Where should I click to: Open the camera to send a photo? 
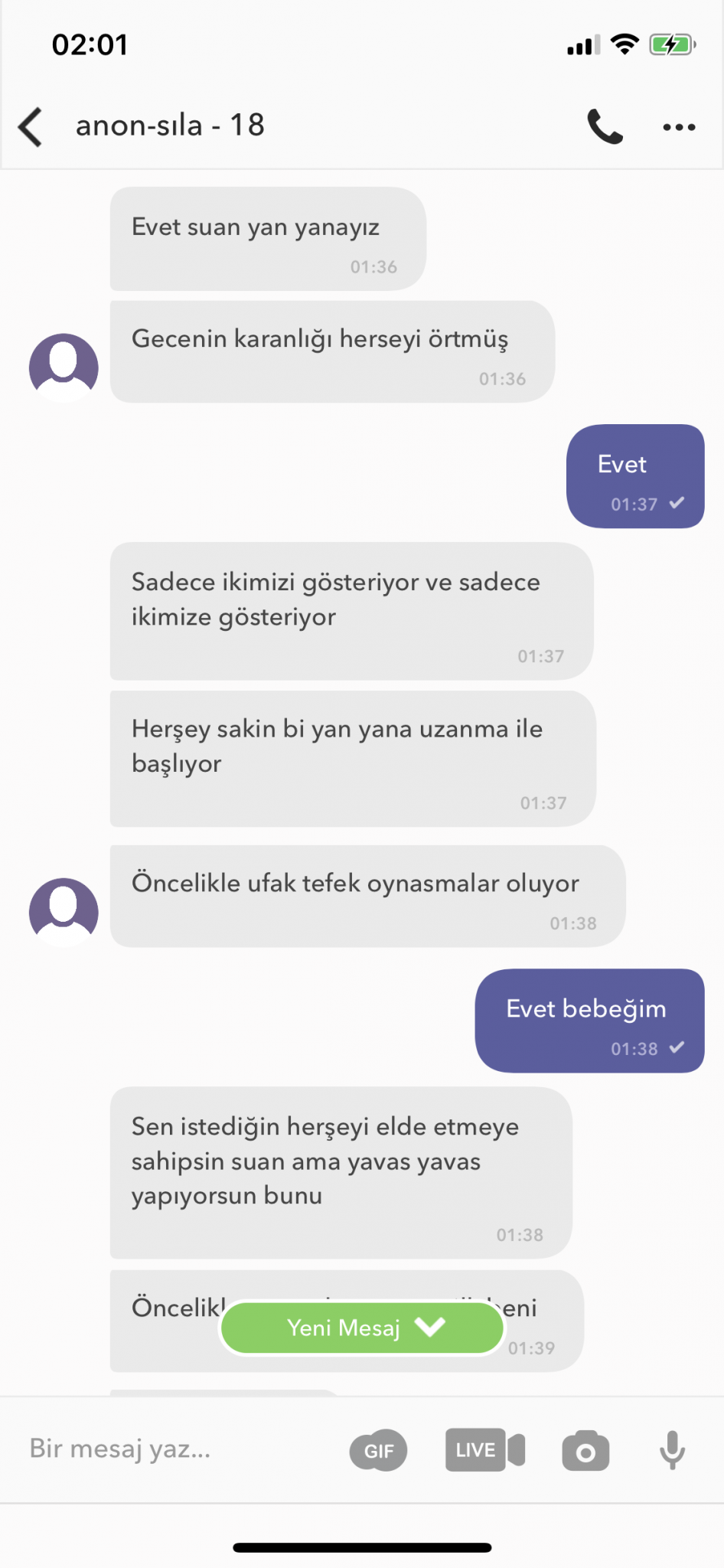click(x=585, y=1450)
